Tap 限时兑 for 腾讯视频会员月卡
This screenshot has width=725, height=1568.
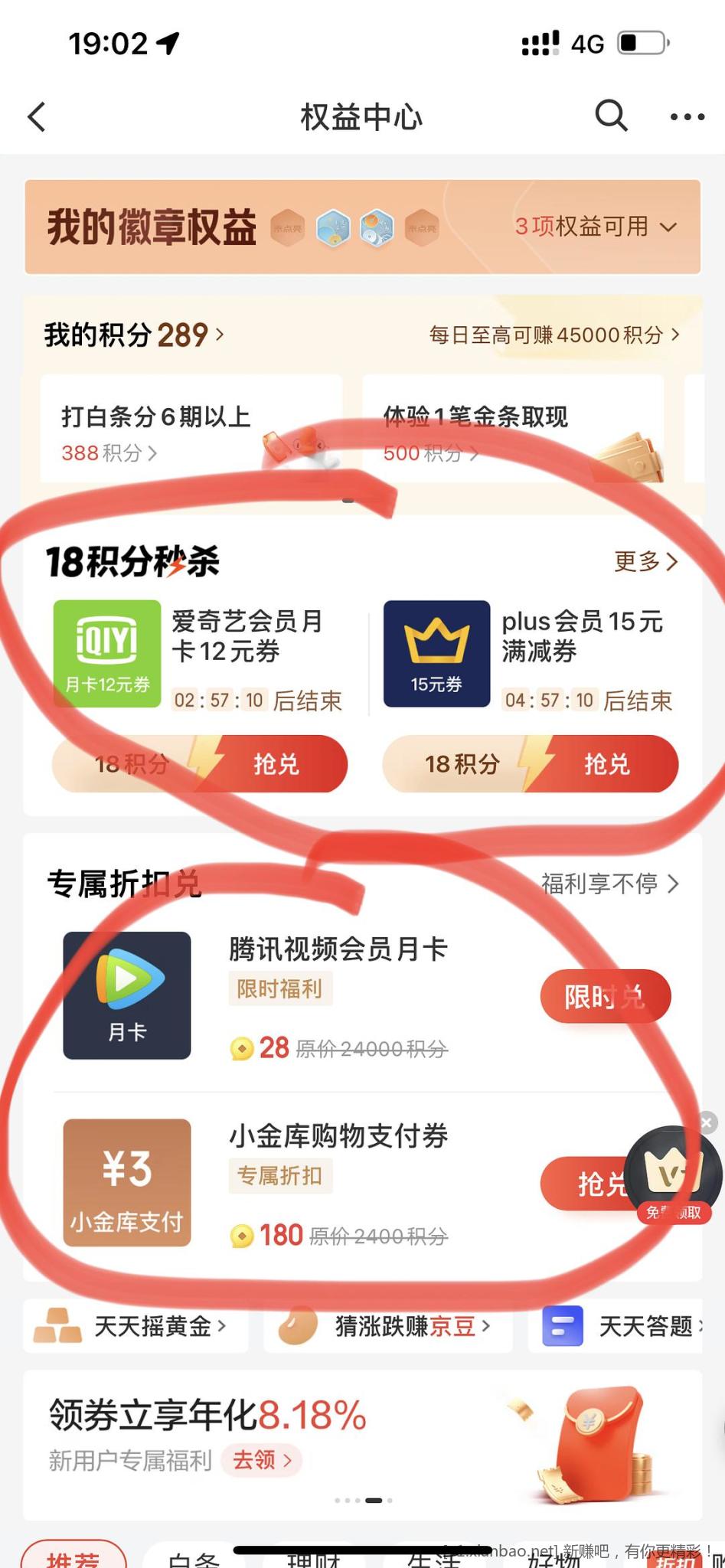tap(605, 997)
